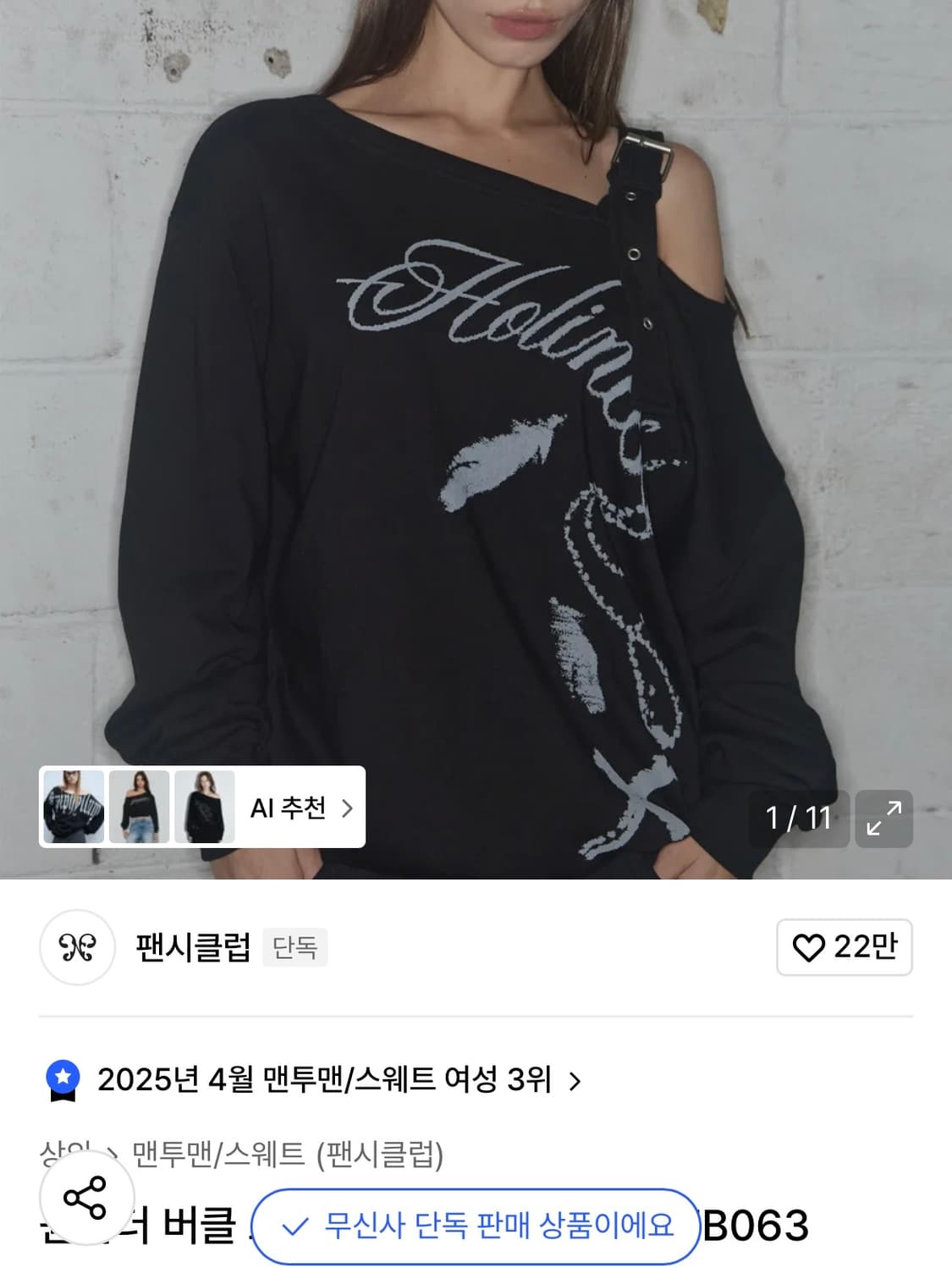
Task: Tap the heart icon to like the product
Action: (811, 948)
